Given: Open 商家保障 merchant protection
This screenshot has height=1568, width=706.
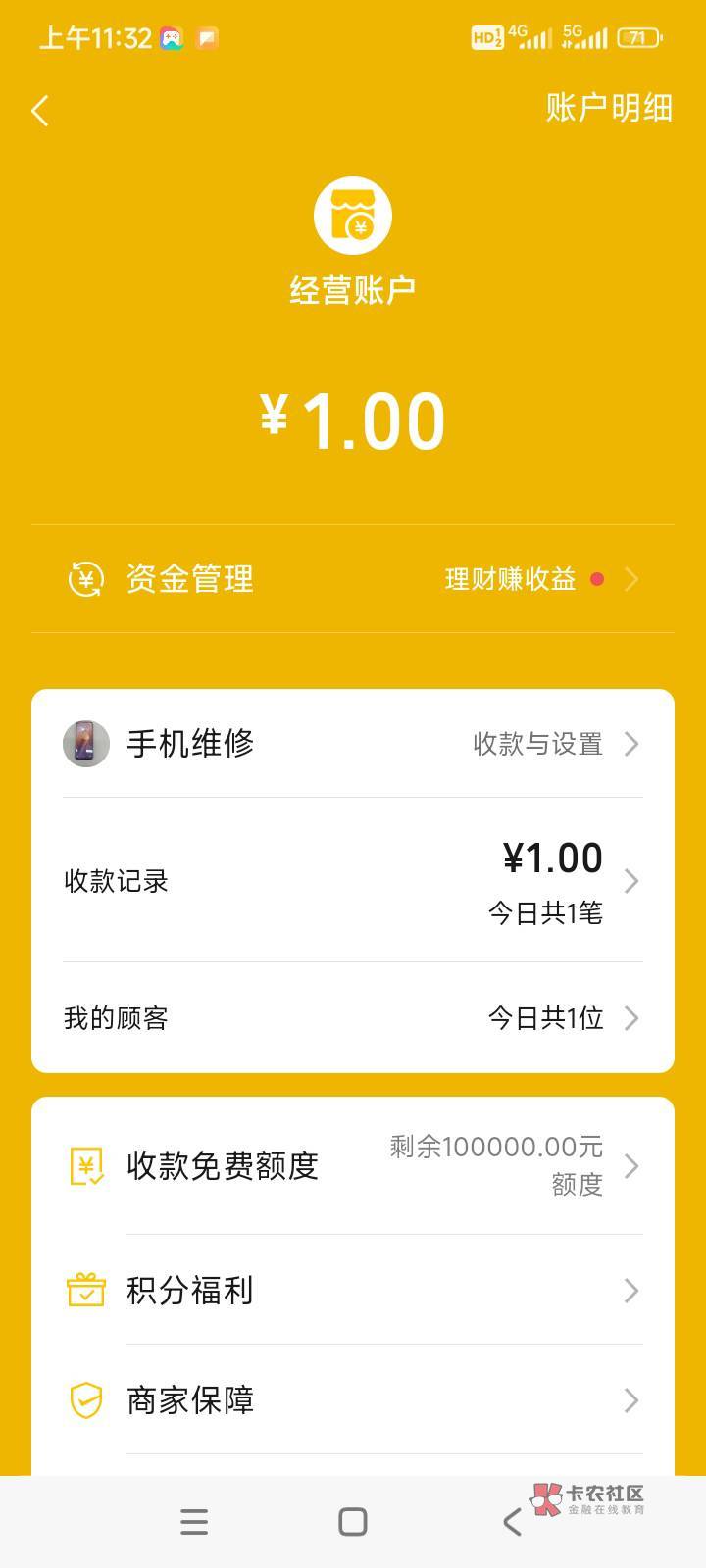Looking at the screenshot, I should tap(353, 1400).
